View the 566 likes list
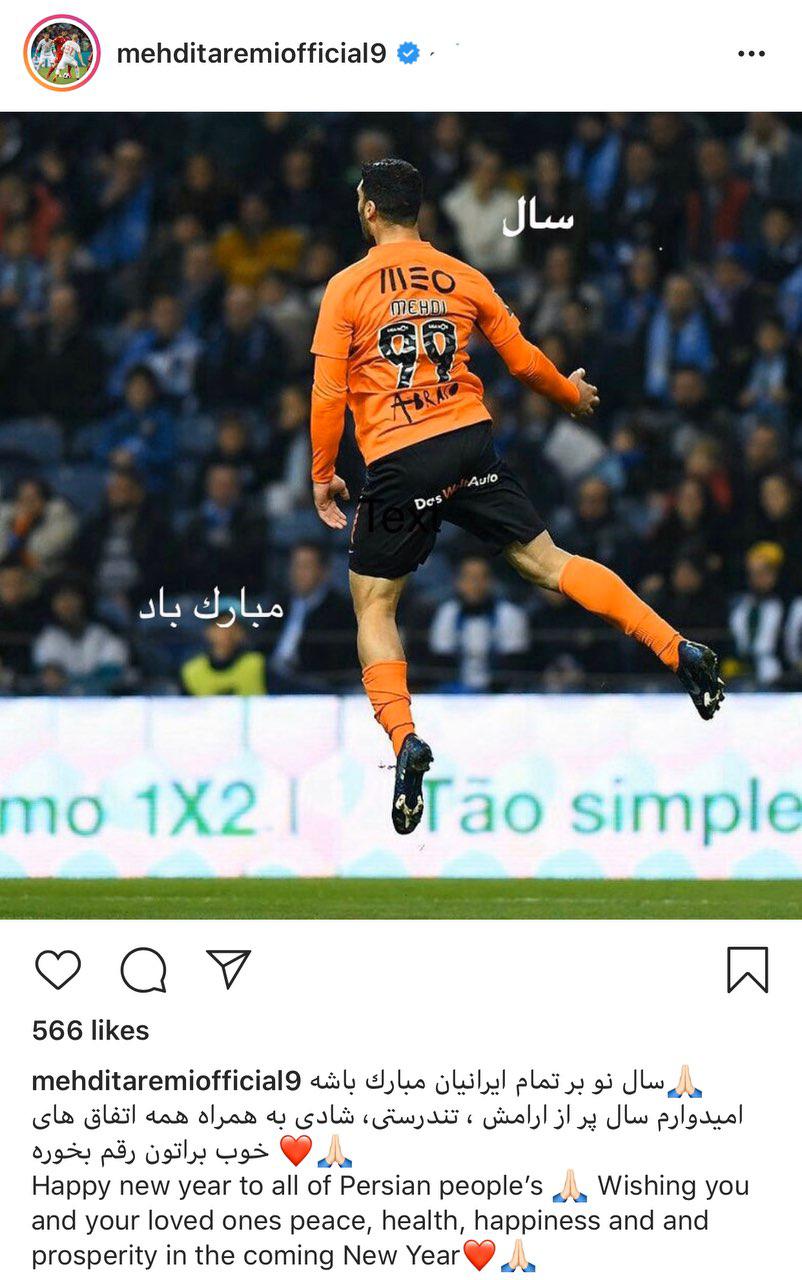 [90, 1030]
